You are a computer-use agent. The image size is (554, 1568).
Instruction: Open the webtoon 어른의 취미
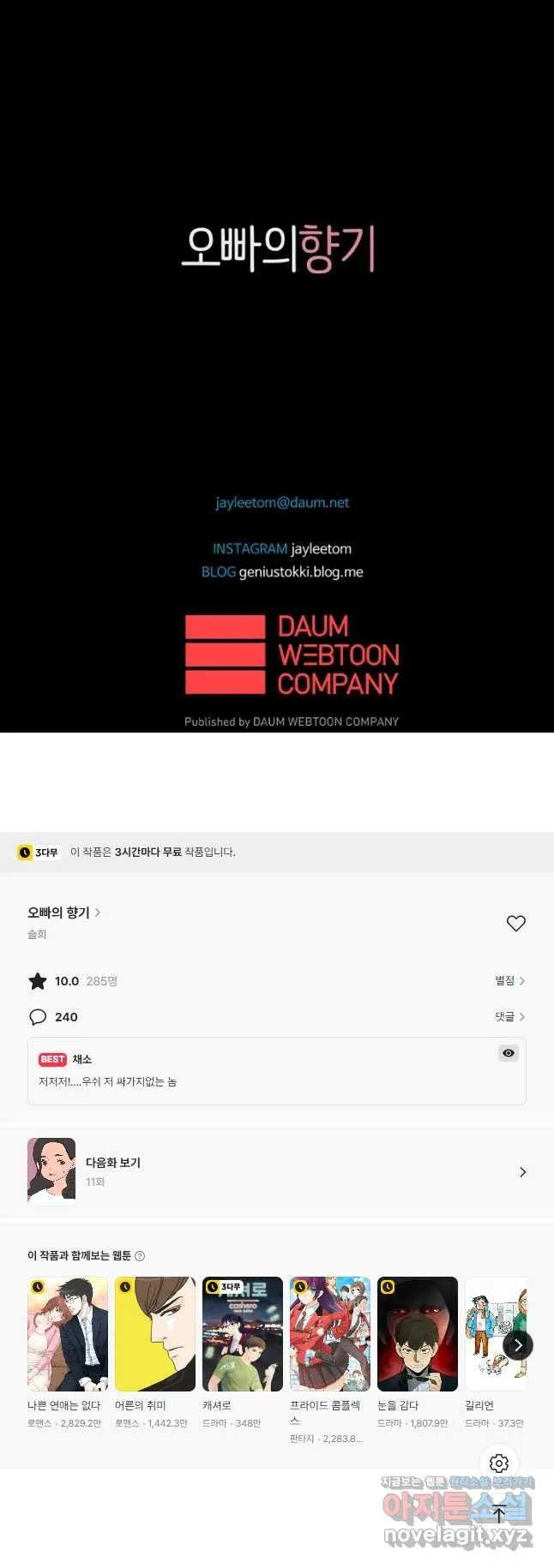(155, 1334)
